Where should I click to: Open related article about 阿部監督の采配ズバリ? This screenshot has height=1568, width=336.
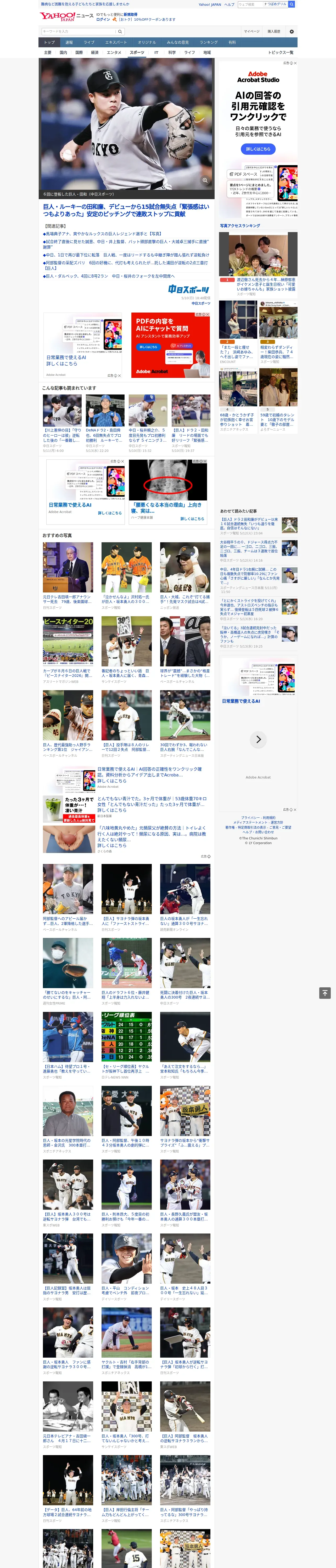(x=126, y=266)
